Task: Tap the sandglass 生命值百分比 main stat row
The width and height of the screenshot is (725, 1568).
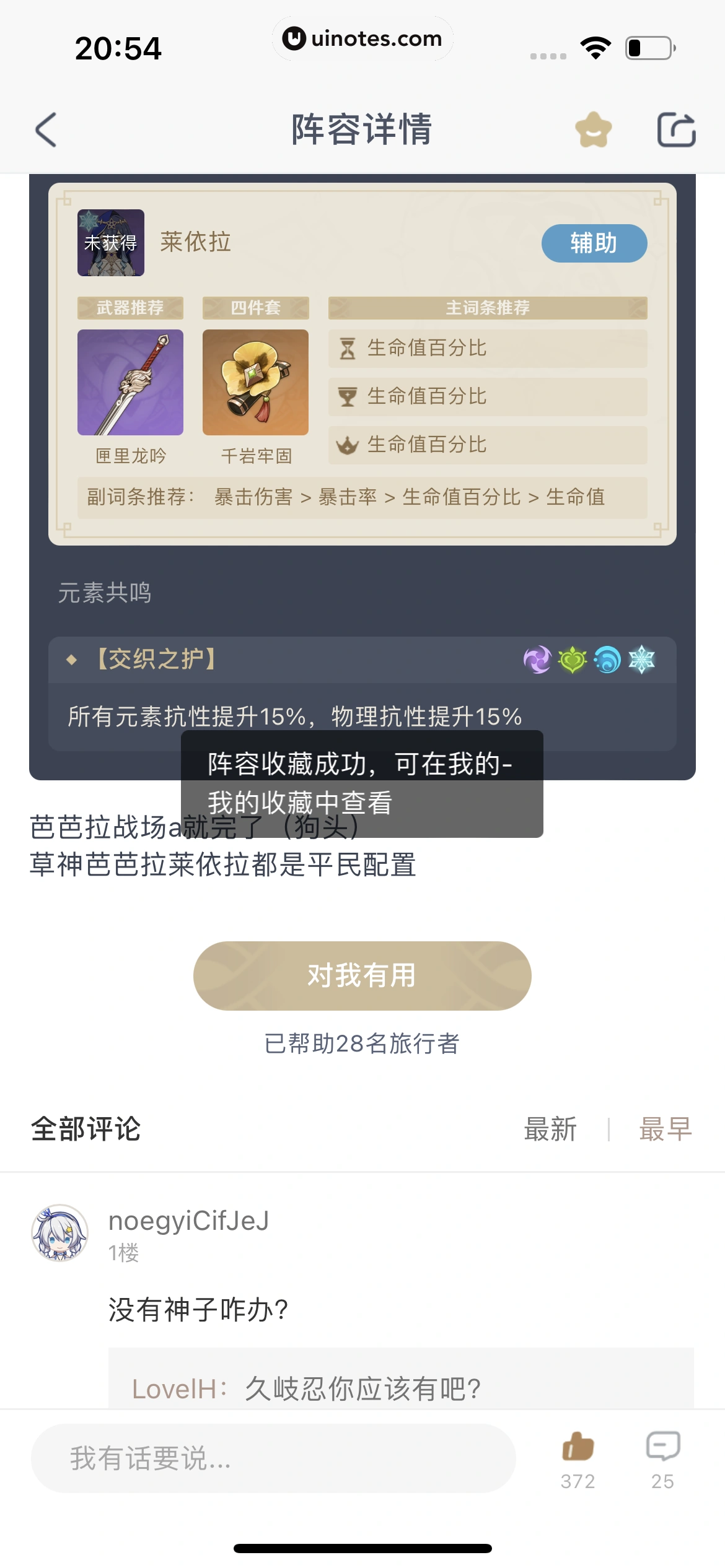Action: click(487, 348)
